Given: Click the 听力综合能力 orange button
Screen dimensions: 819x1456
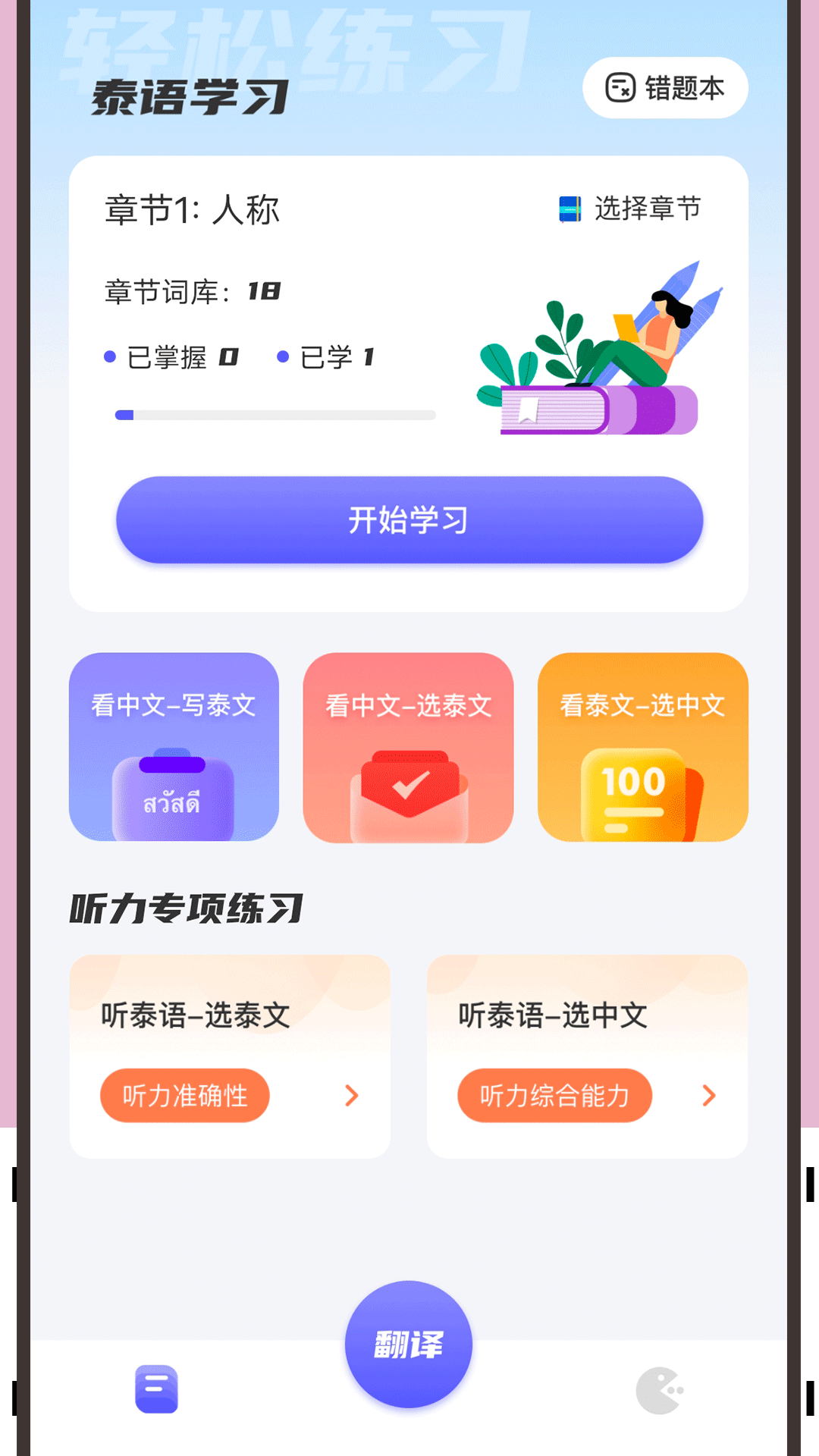Looking at the screenshot, I should [555, 1095].
